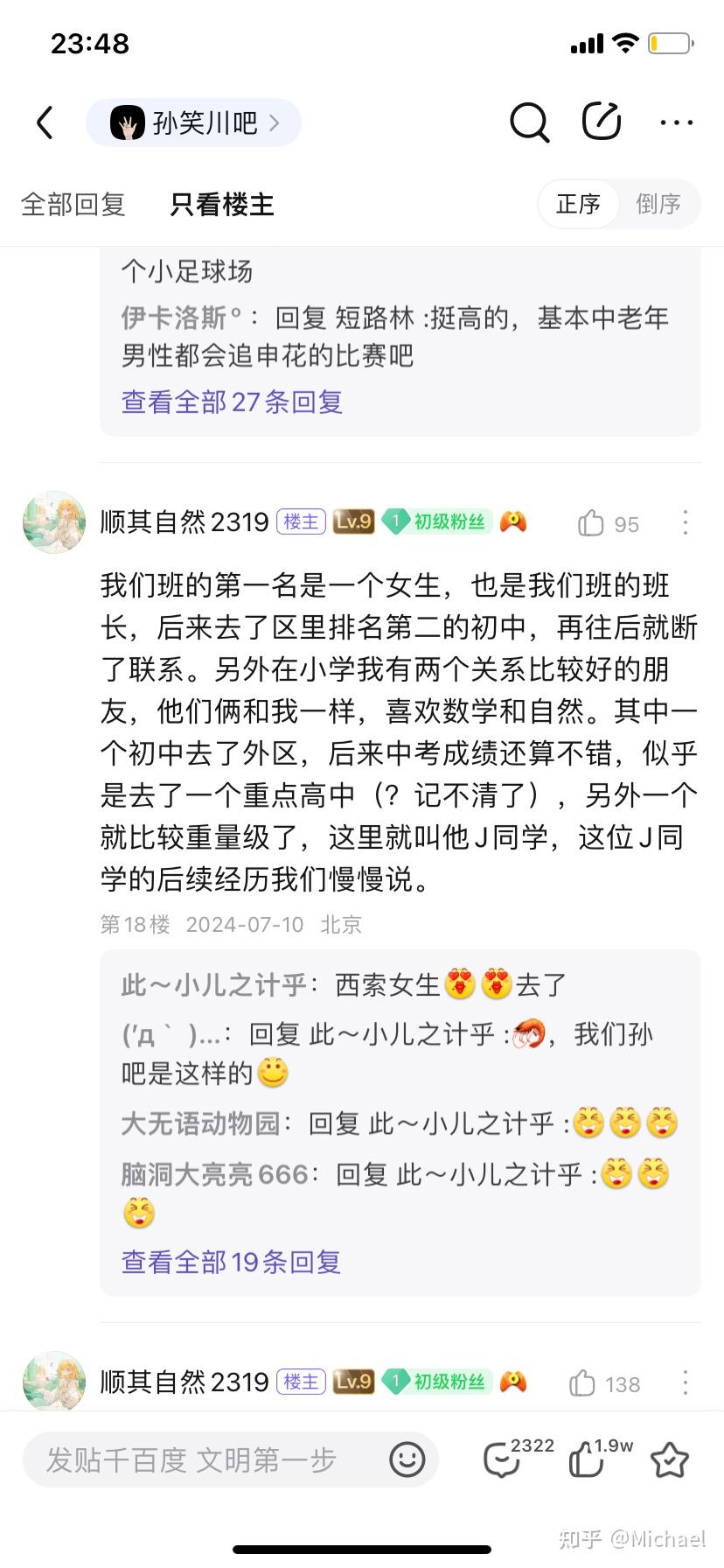Screen dimensions: 724x1568
Task: Open the more options menu on the 18楼 post
Action: click(686, 523)
